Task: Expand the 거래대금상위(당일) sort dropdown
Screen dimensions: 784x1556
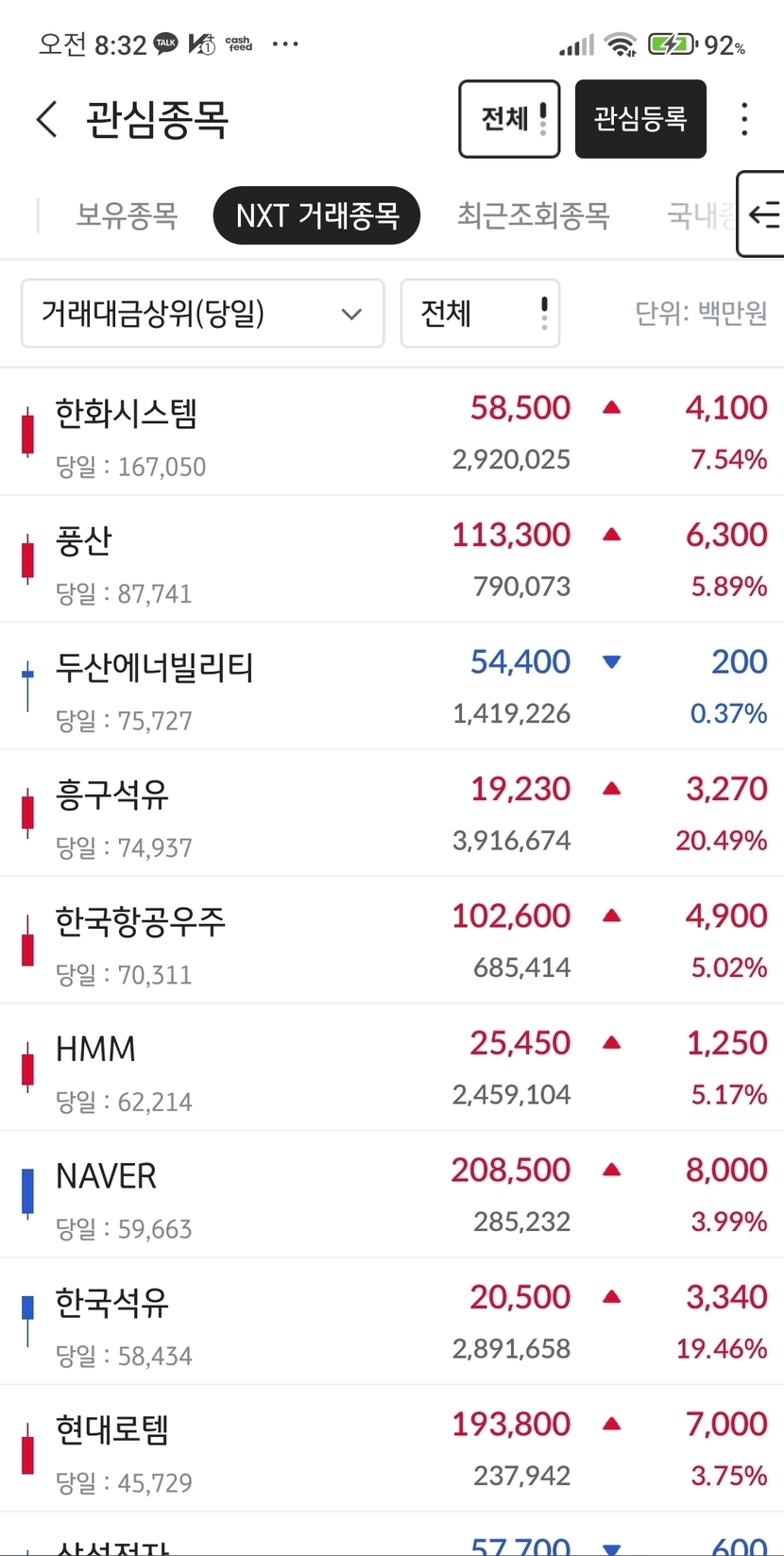Action: click(x=203, y=313)
